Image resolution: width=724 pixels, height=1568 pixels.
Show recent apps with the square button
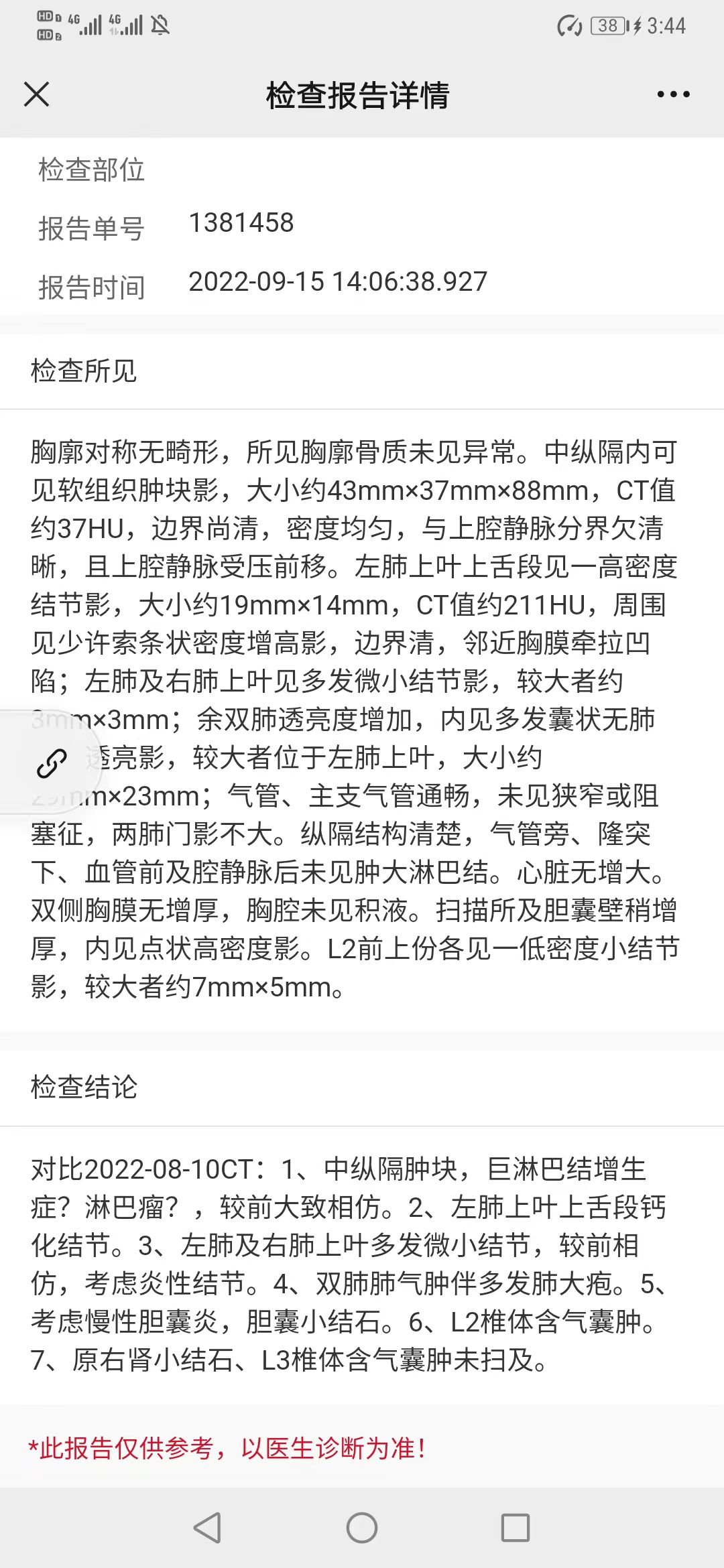pos(516,1528)
